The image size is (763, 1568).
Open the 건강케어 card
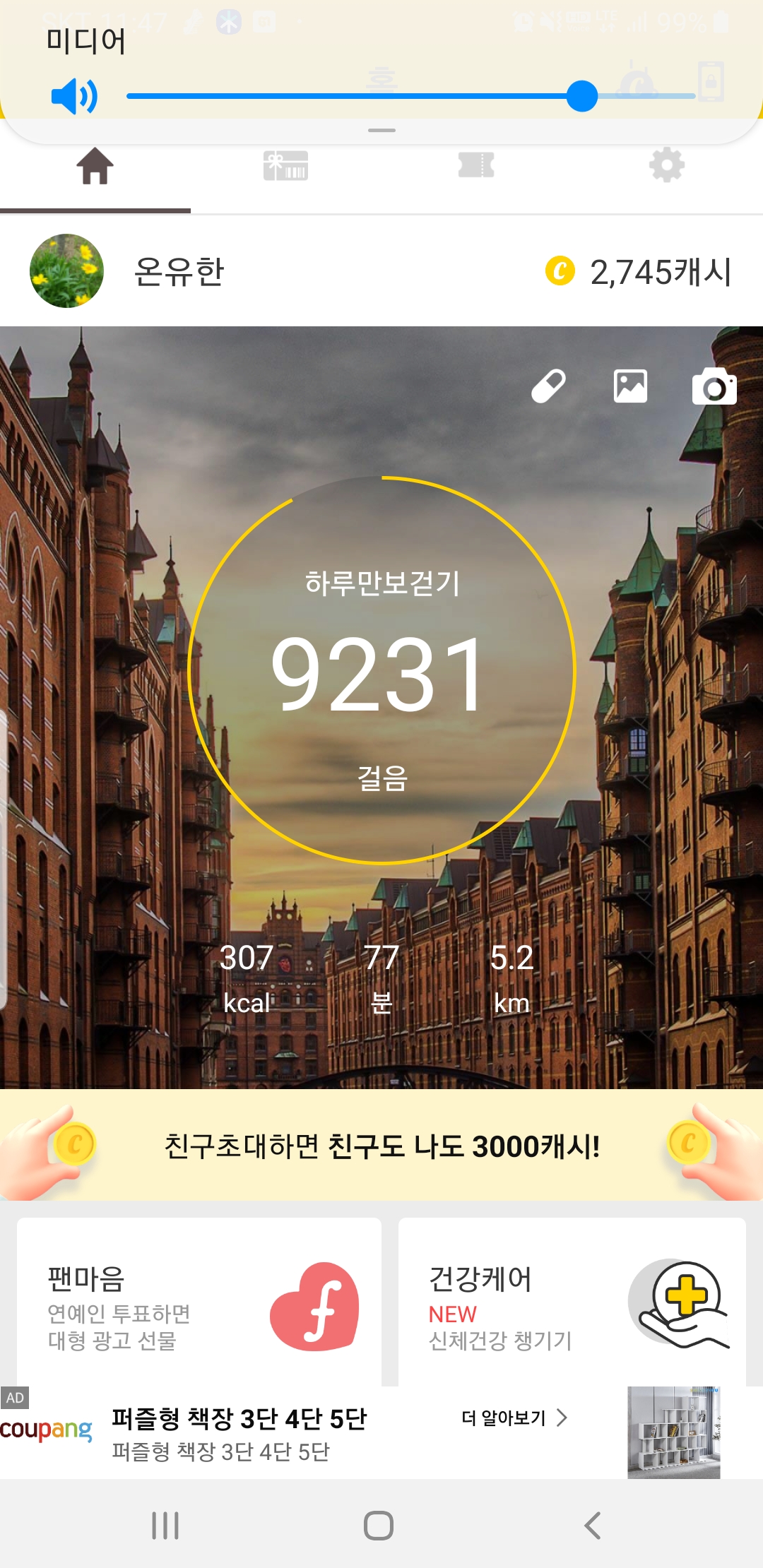click(x=572, y=1305)
